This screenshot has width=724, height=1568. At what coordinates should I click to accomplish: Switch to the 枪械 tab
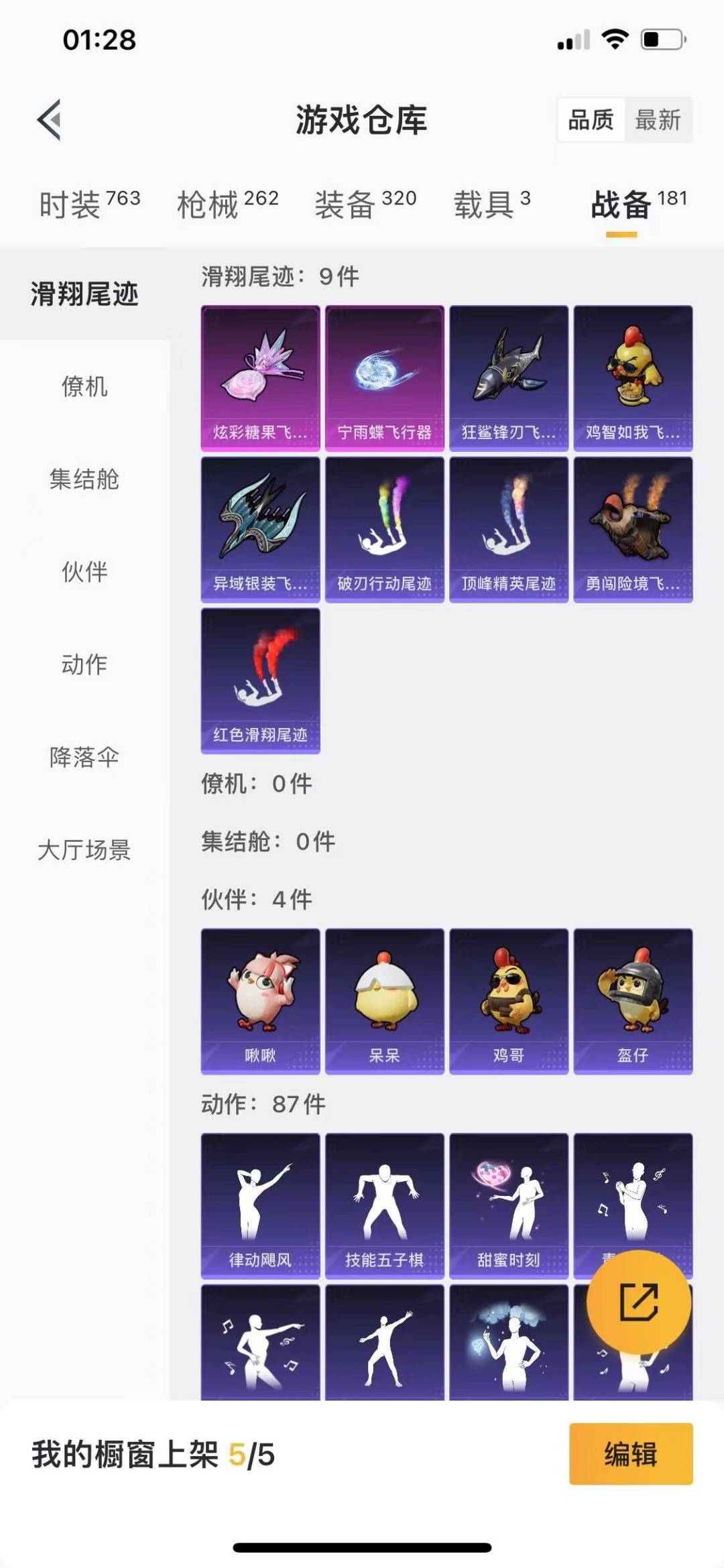tap(227, 204)
